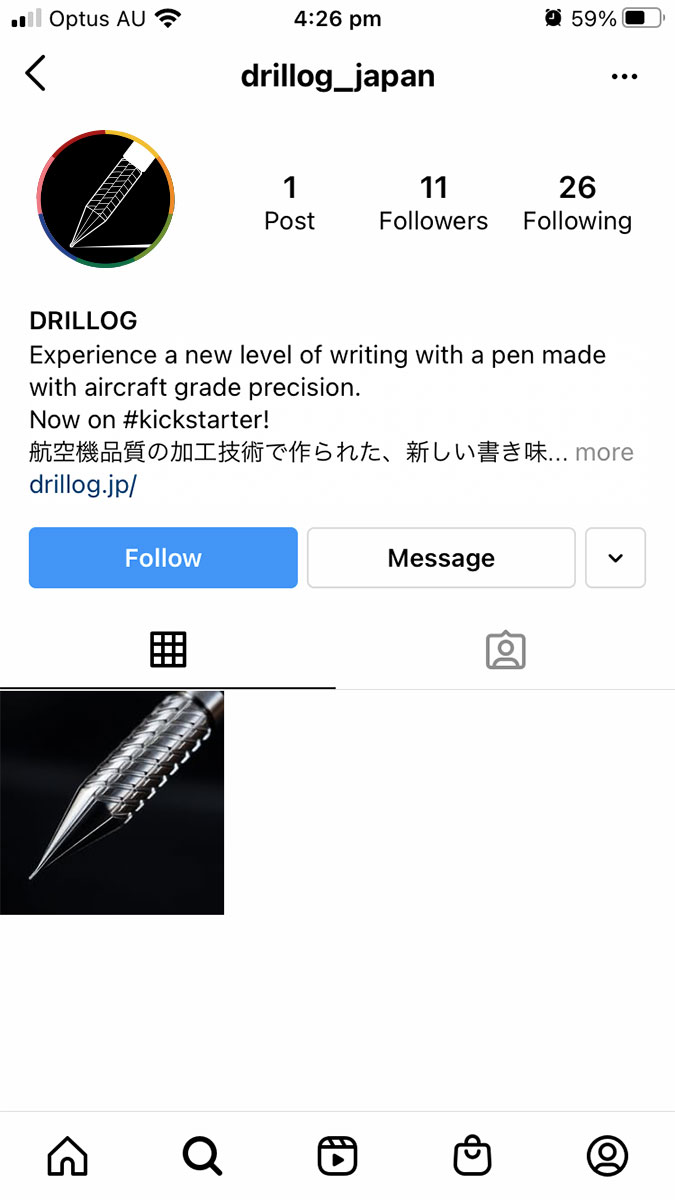Open the pen nib post thumbnail
This screenshot has width=675, height=1200.
pyautogui.click(x=112, y=802)
